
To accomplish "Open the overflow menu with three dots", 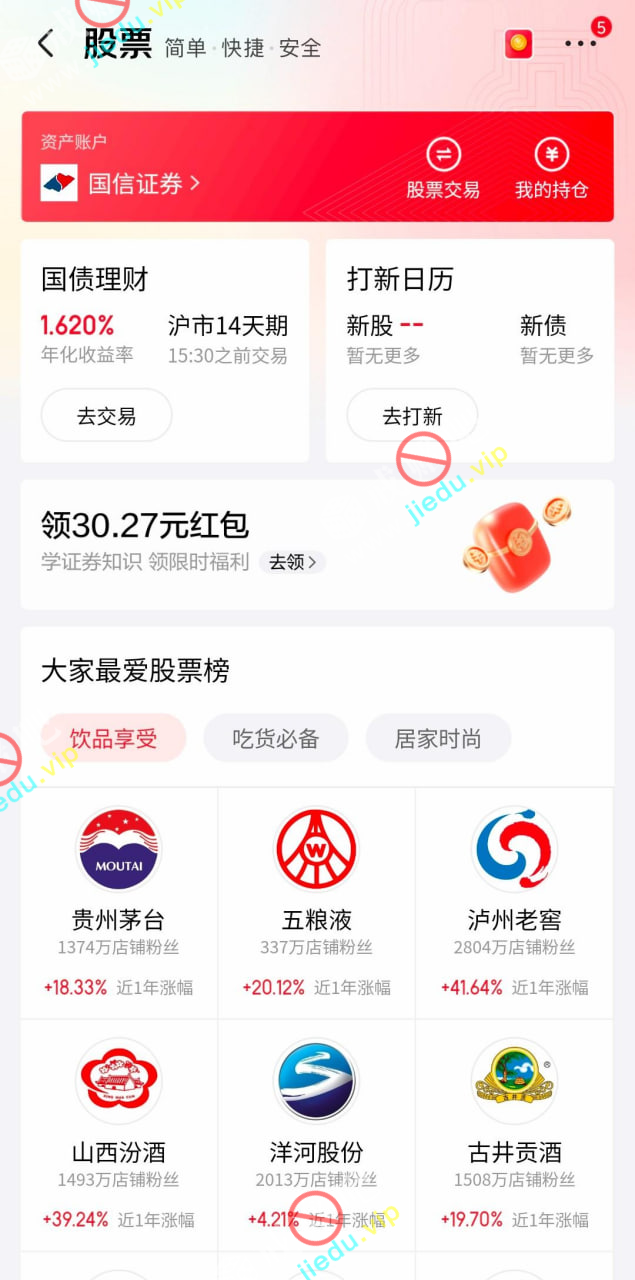I will [580, 44].
